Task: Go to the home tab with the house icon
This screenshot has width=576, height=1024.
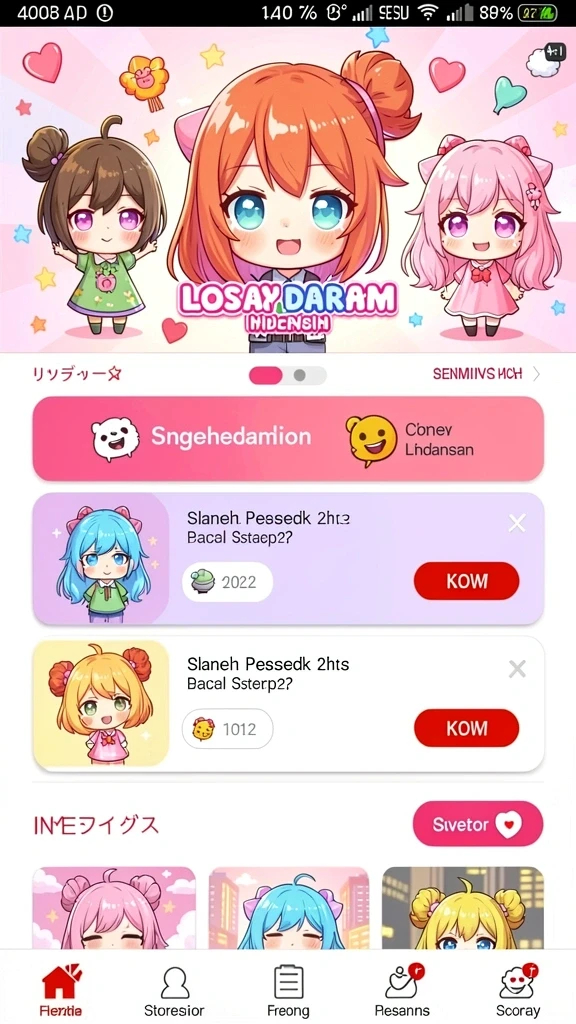Action: pos(61,990)
